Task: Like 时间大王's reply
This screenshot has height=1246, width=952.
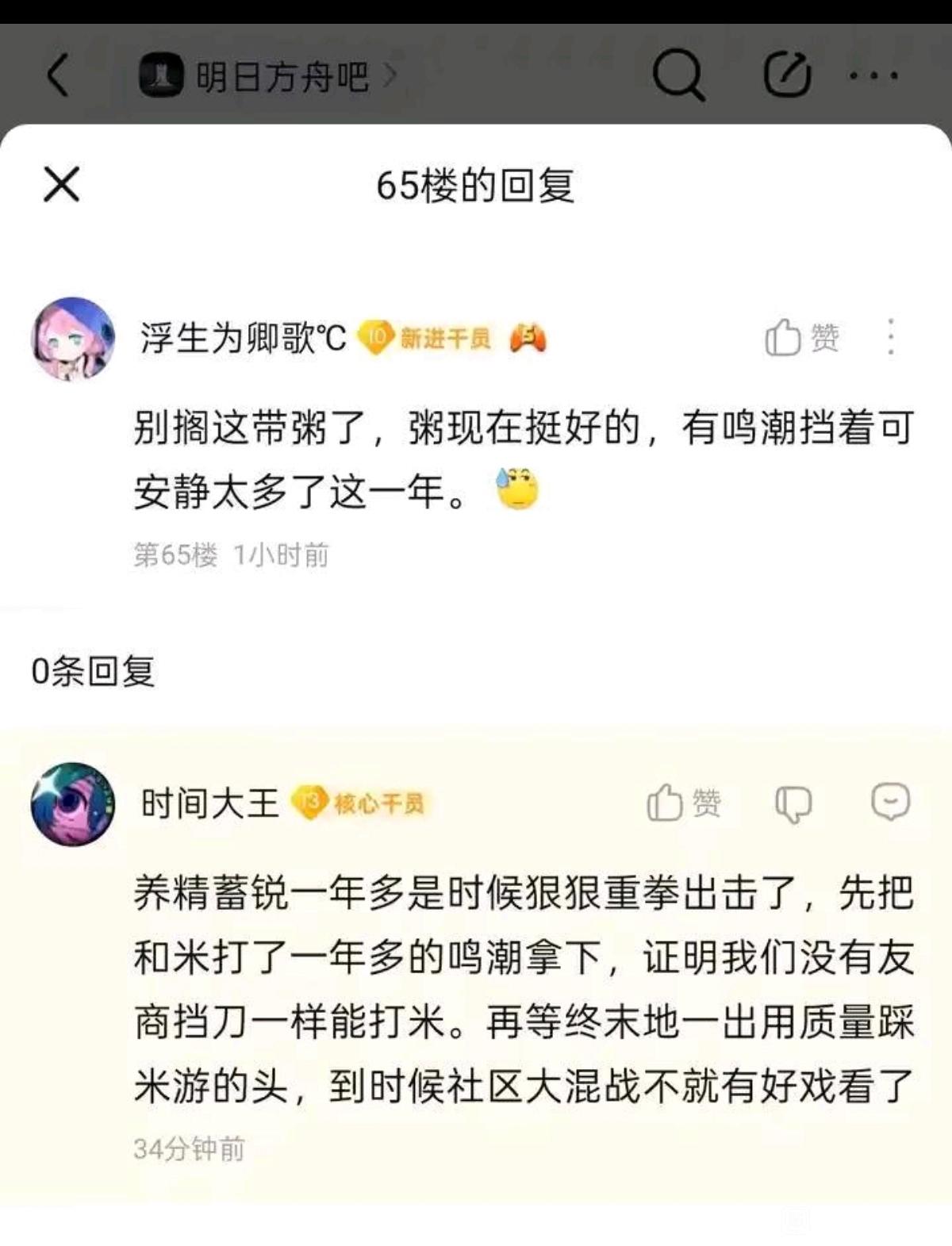Action: coord(683,803)
